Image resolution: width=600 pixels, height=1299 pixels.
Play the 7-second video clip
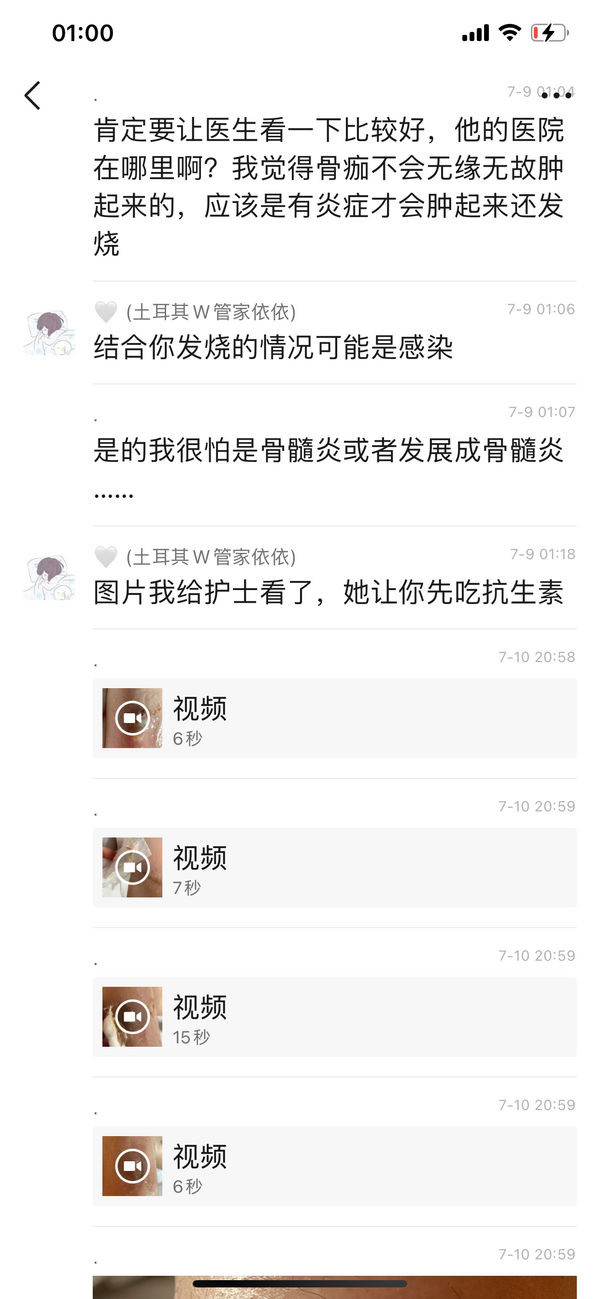pyautogui.click(x=334, y=867)
